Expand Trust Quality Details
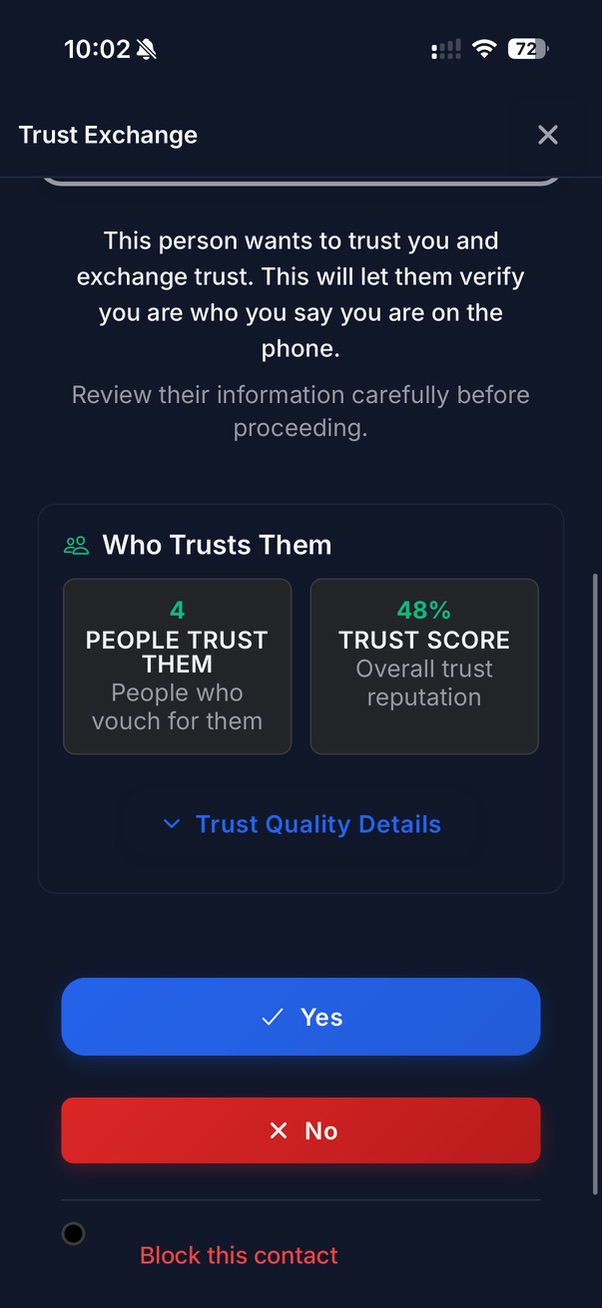This screenshot has width=602, height=1308. pyautogui.click(x=301, y=824)
